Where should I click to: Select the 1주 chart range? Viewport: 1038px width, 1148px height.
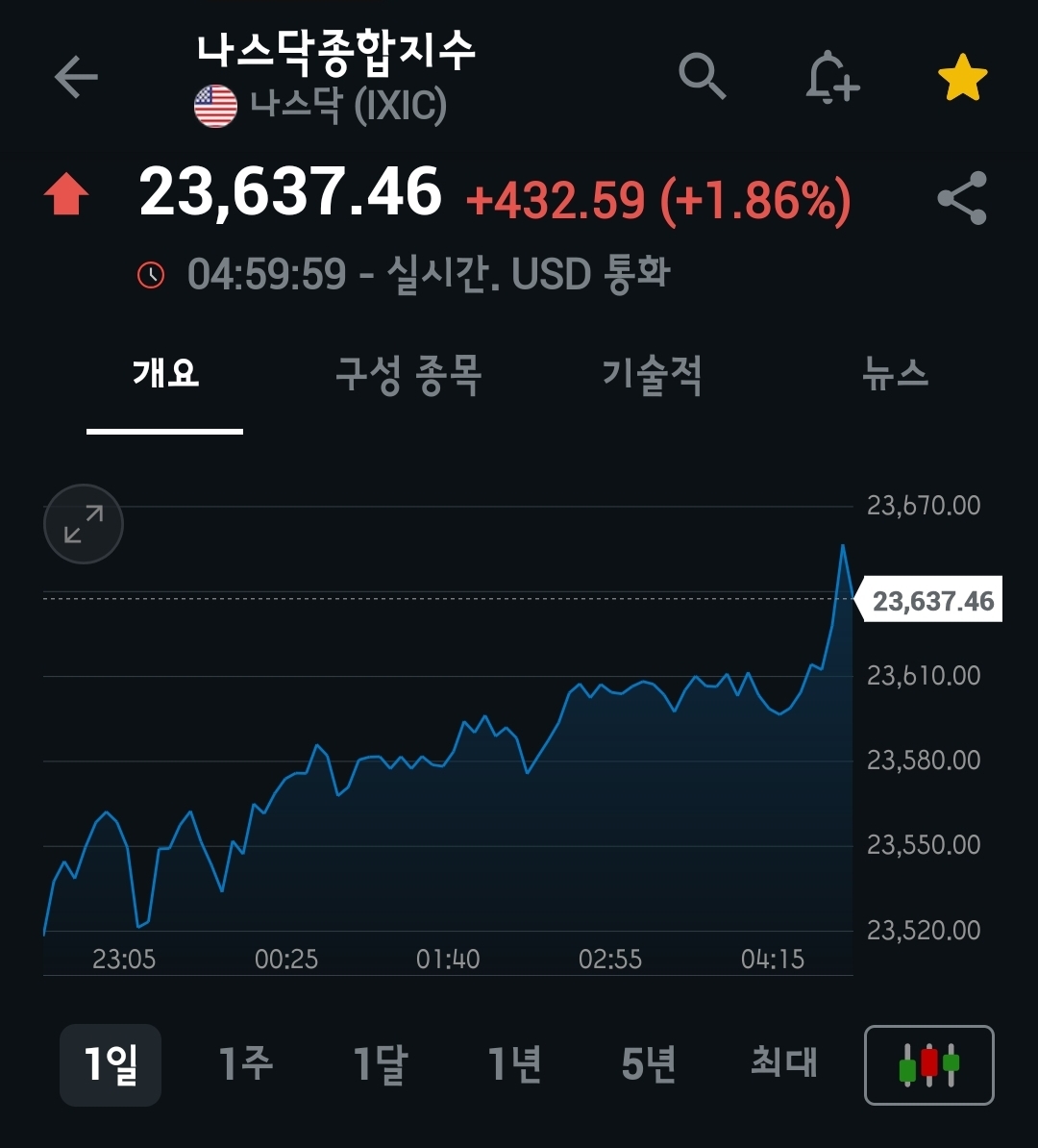pyautogui.click(x=246, y=1064)
